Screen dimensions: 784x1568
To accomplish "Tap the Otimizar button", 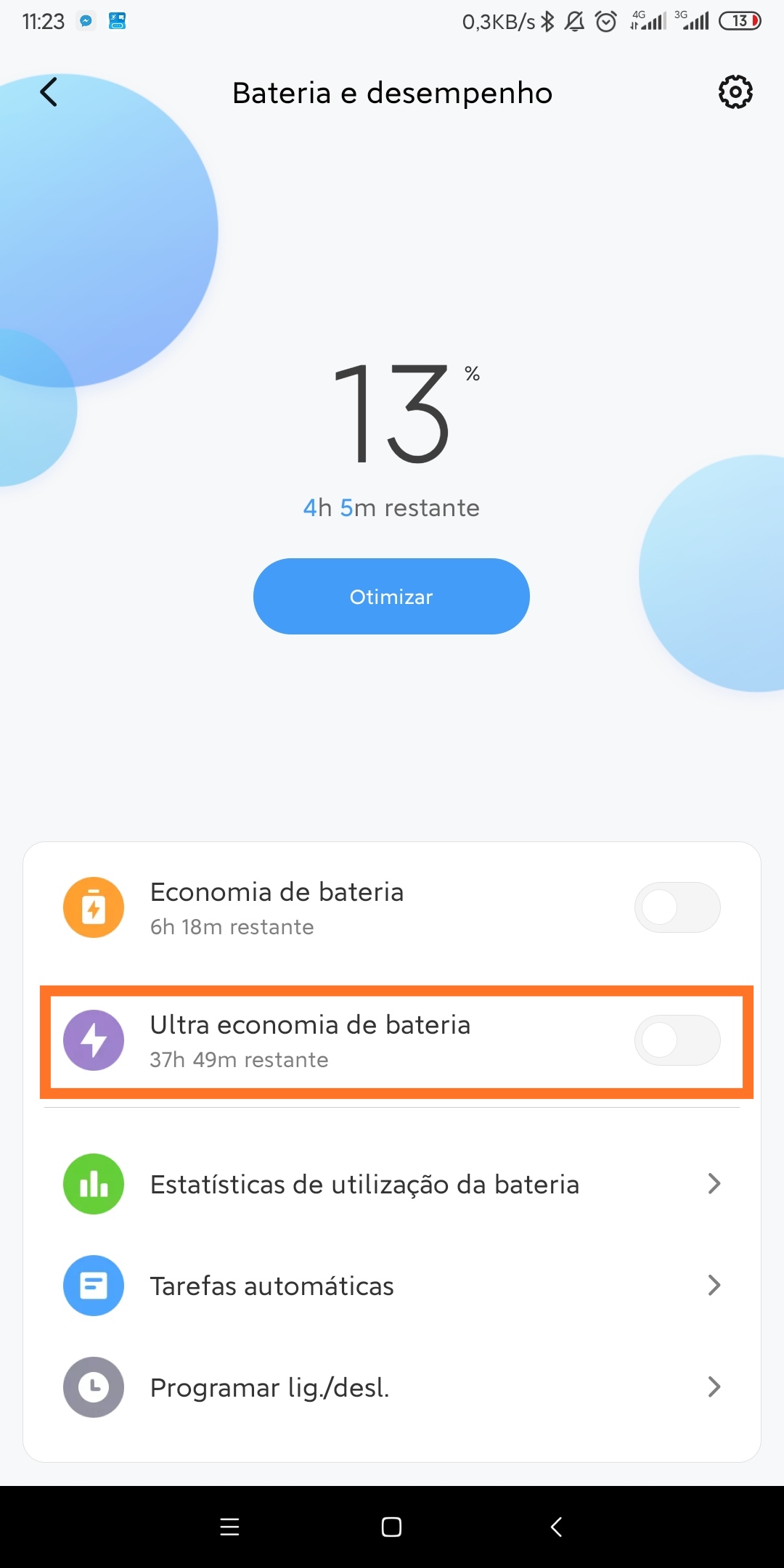I will coord(391,596).
